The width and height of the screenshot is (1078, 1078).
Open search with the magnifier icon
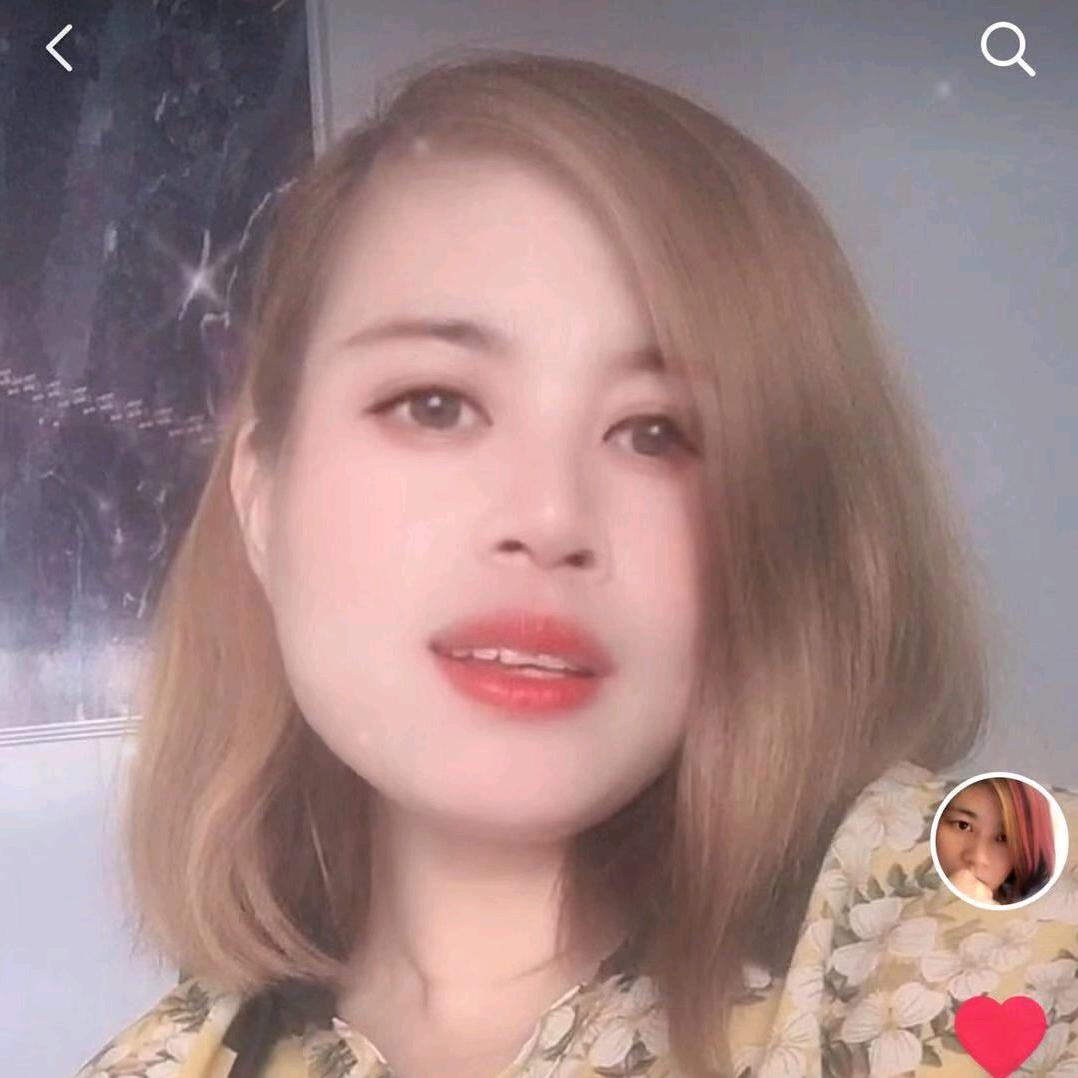point(1006,49)
